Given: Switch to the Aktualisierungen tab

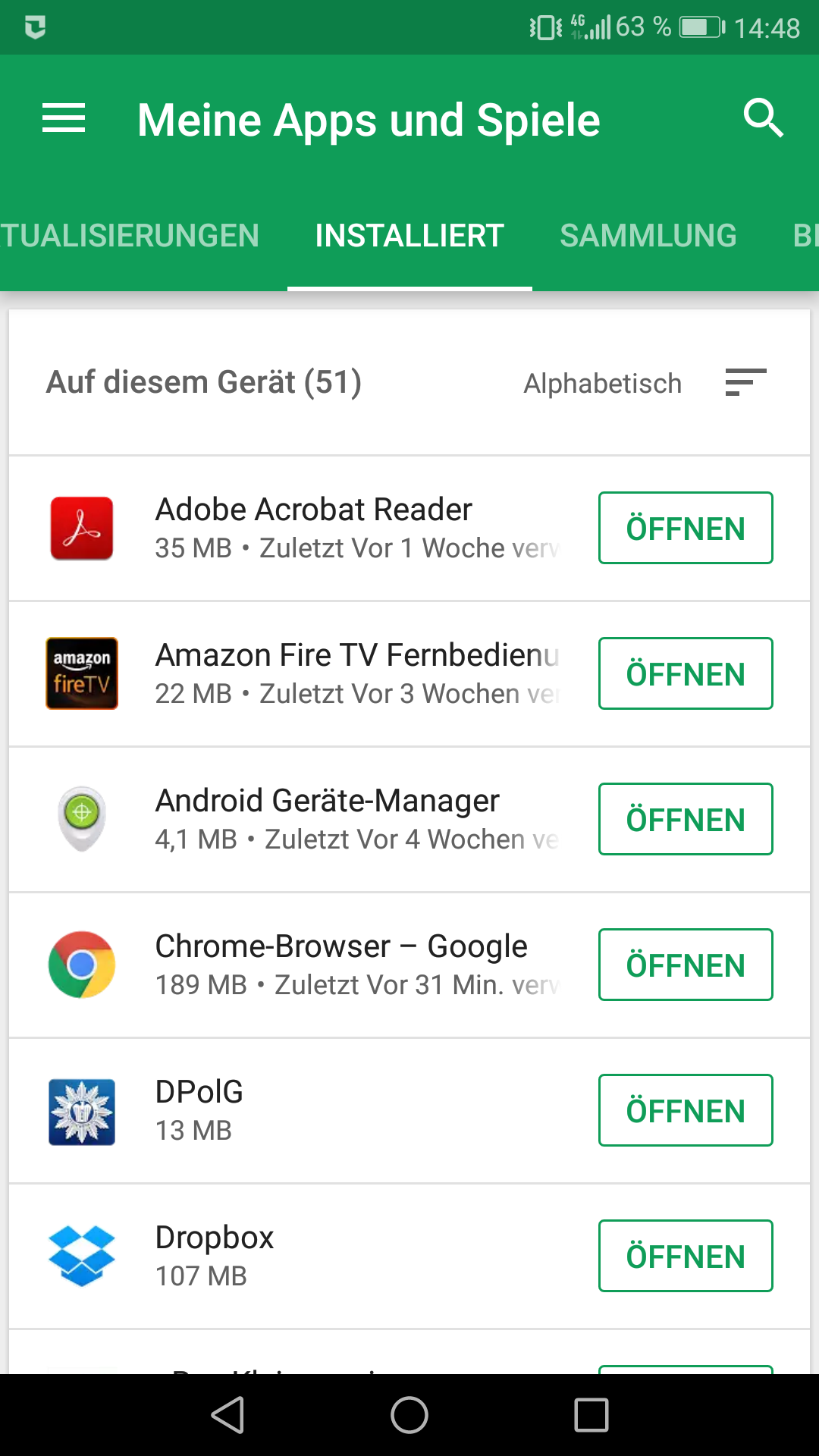Looking at the screenshot, I should (x=130, y=236).
